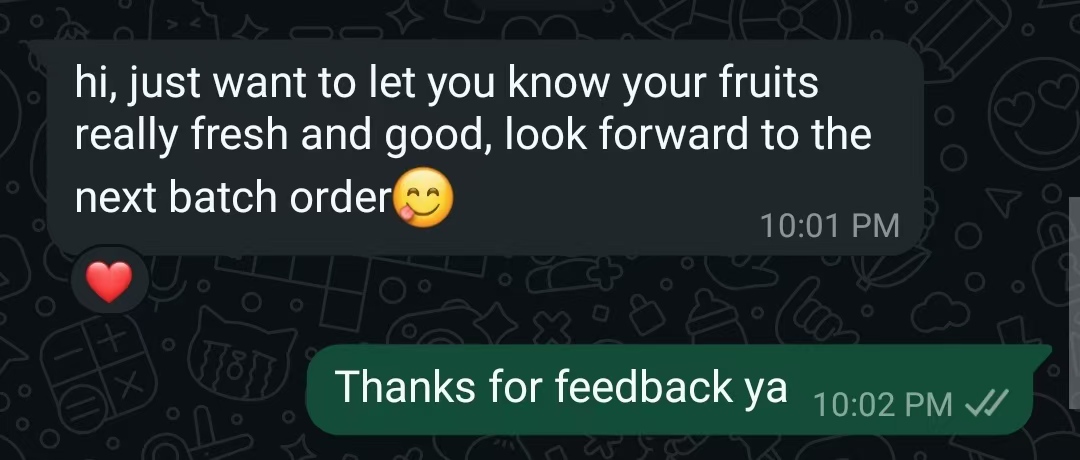Open the heart reaction on the fruits message
This screenshot has width=1080, height=460.
click(x=110, y=281)
